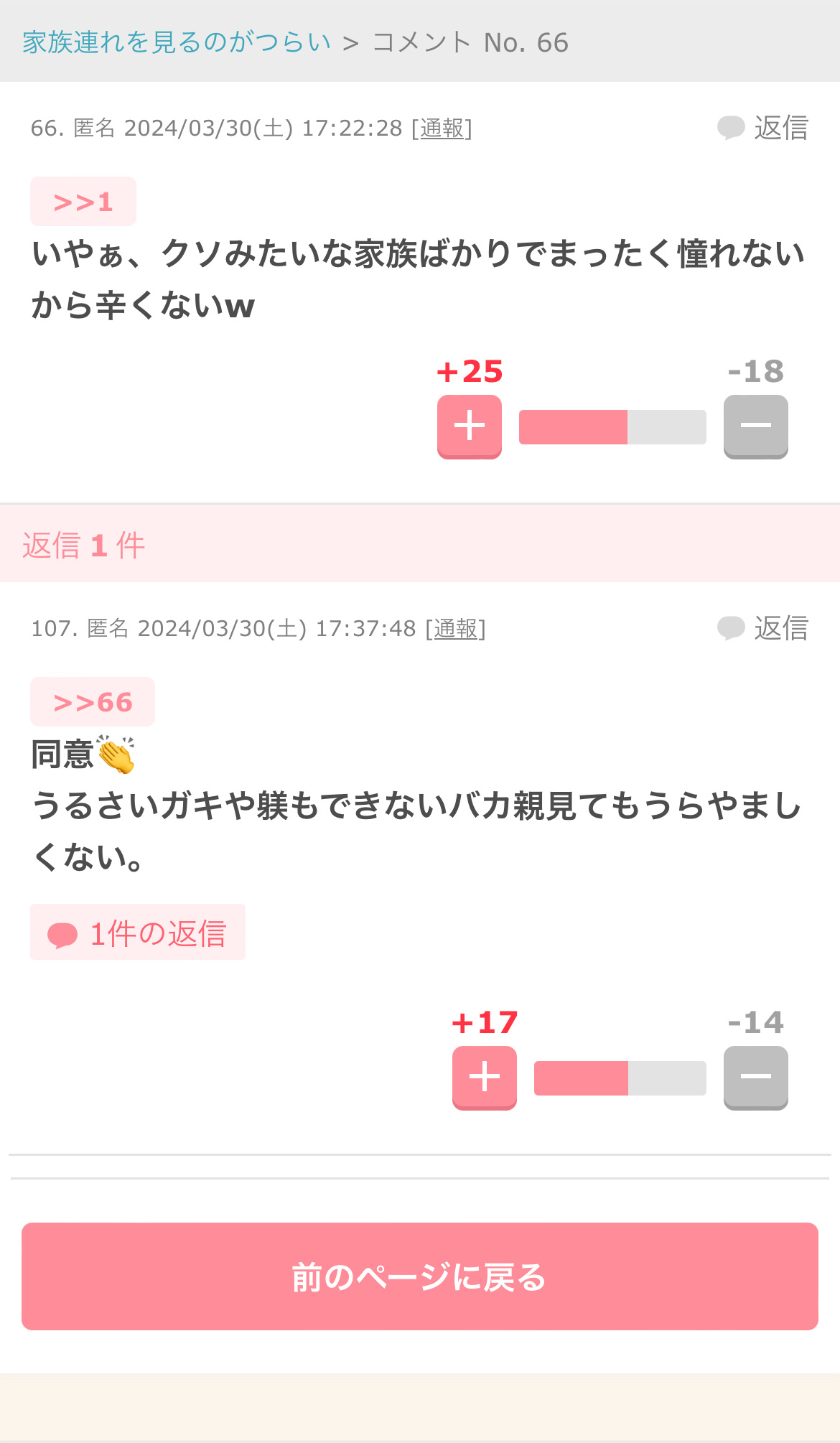
Task: Open the >>66 anchor reference
Action: point(93,702)
